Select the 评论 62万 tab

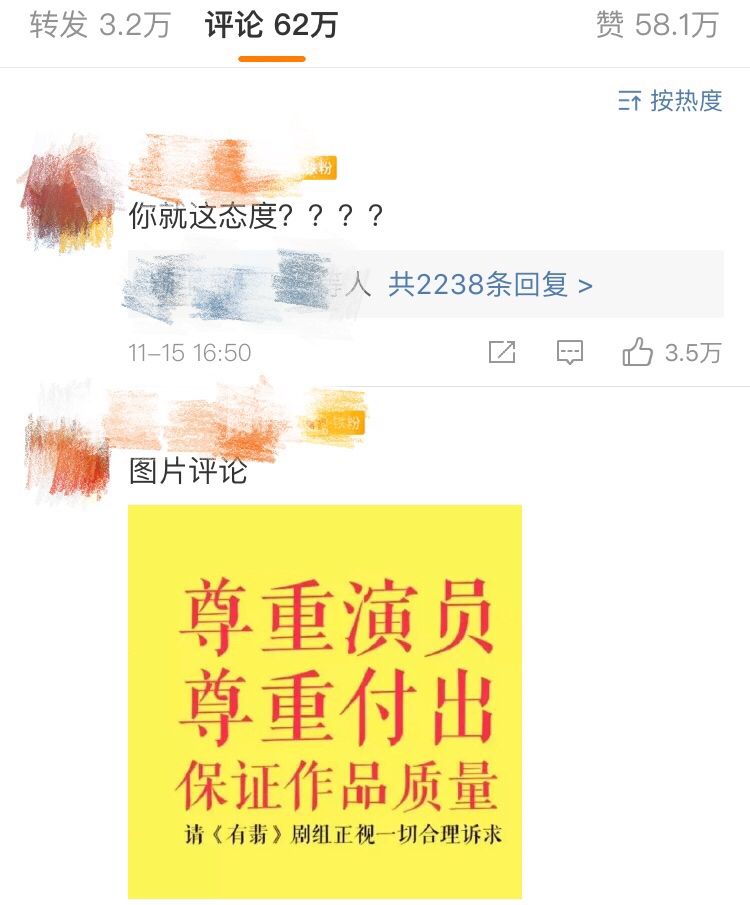point(271,26)
